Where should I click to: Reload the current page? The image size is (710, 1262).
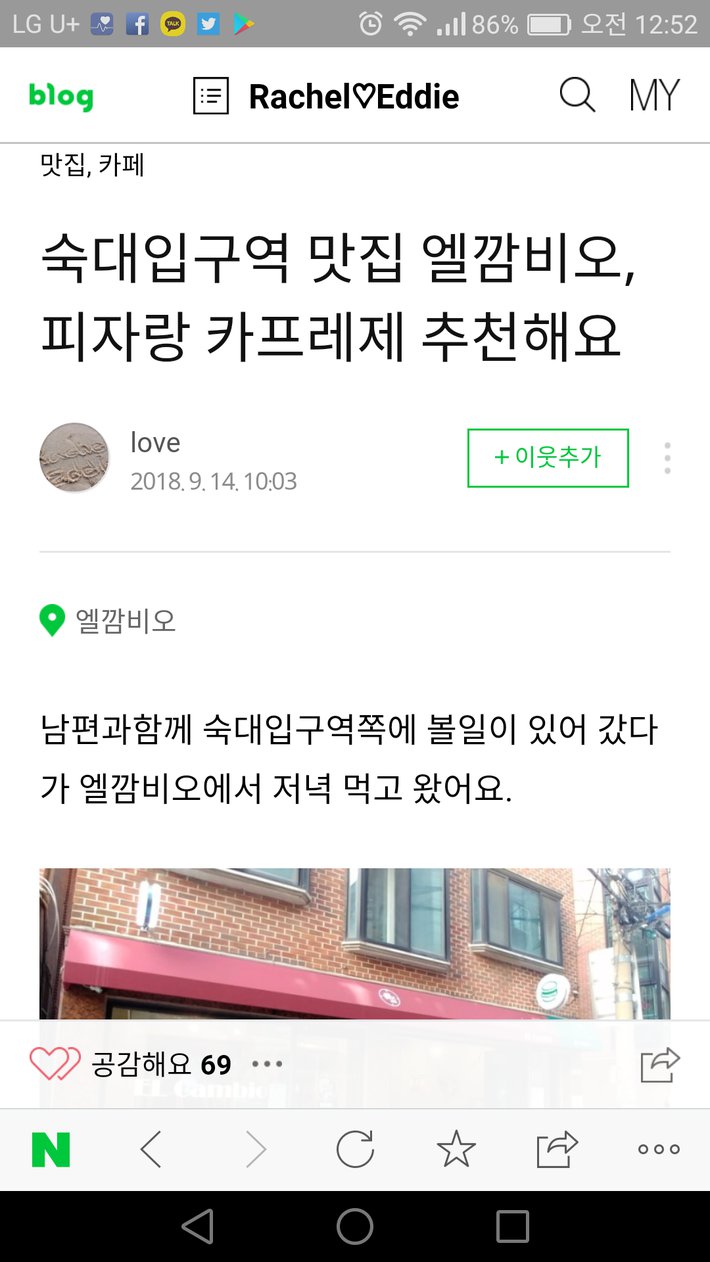tap(355, 1150)
